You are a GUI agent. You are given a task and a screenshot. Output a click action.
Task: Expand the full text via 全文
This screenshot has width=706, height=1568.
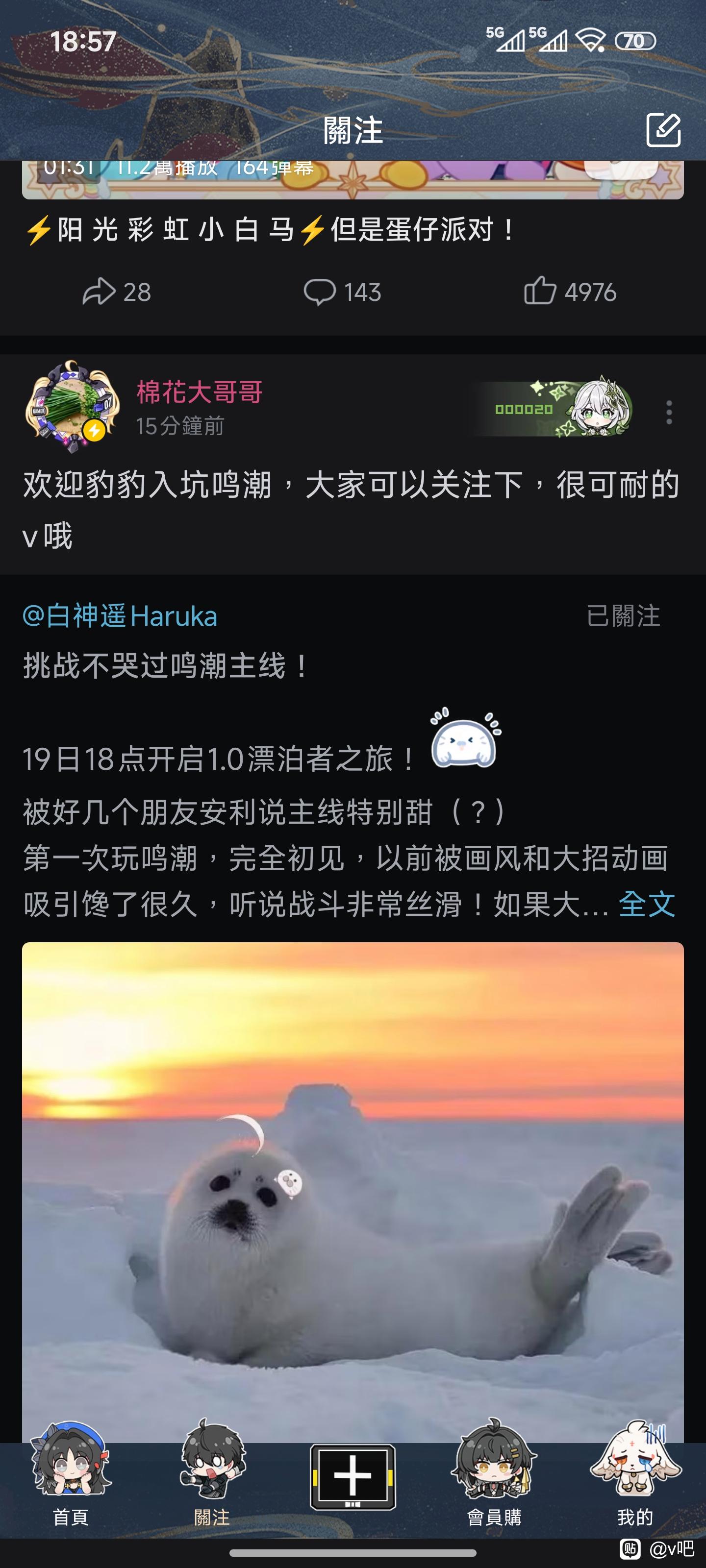pyautogui.click(x=646, y=904)
